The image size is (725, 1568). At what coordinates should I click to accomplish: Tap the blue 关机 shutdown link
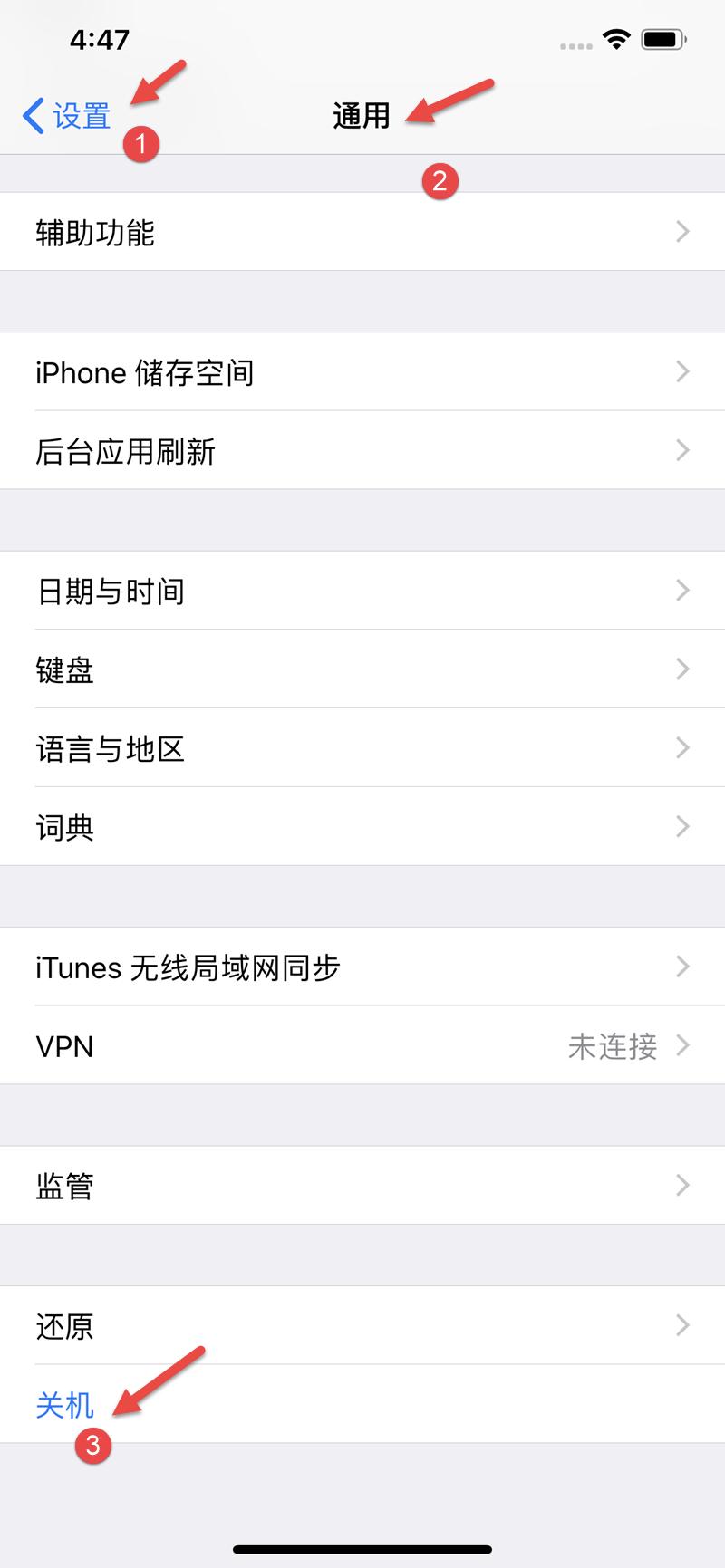click(x=63, y=1405)
